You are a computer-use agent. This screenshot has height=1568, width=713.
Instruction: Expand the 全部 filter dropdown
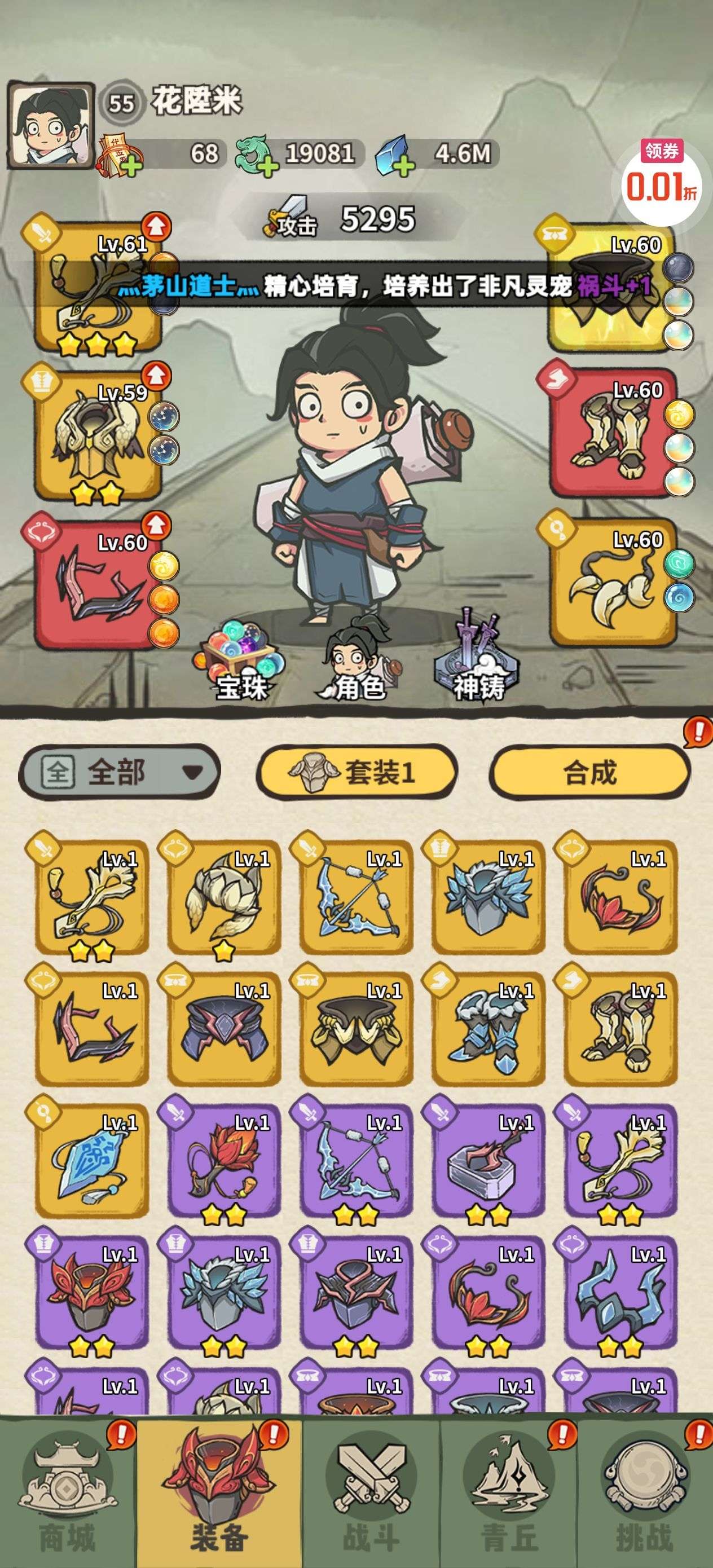tap(120, 772)
